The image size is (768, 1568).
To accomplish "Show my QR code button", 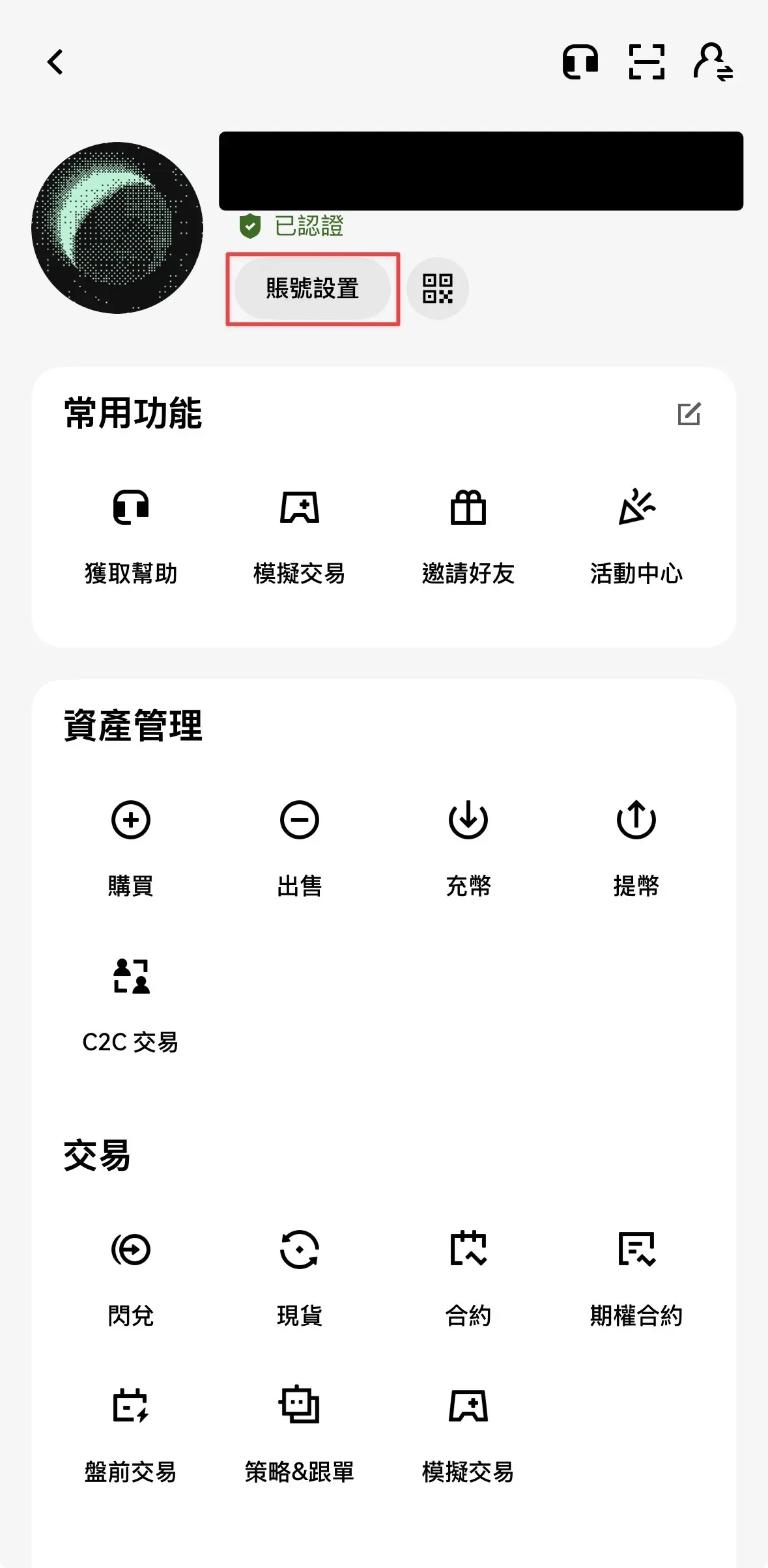I will click(x=438, y=288).
